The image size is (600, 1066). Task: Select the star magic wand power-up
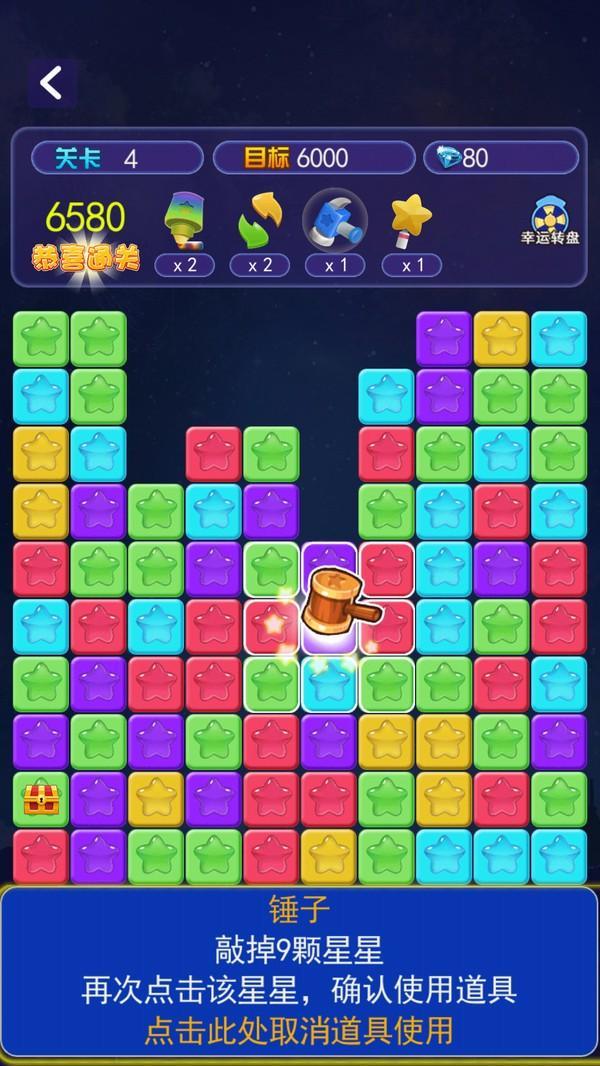410,220
